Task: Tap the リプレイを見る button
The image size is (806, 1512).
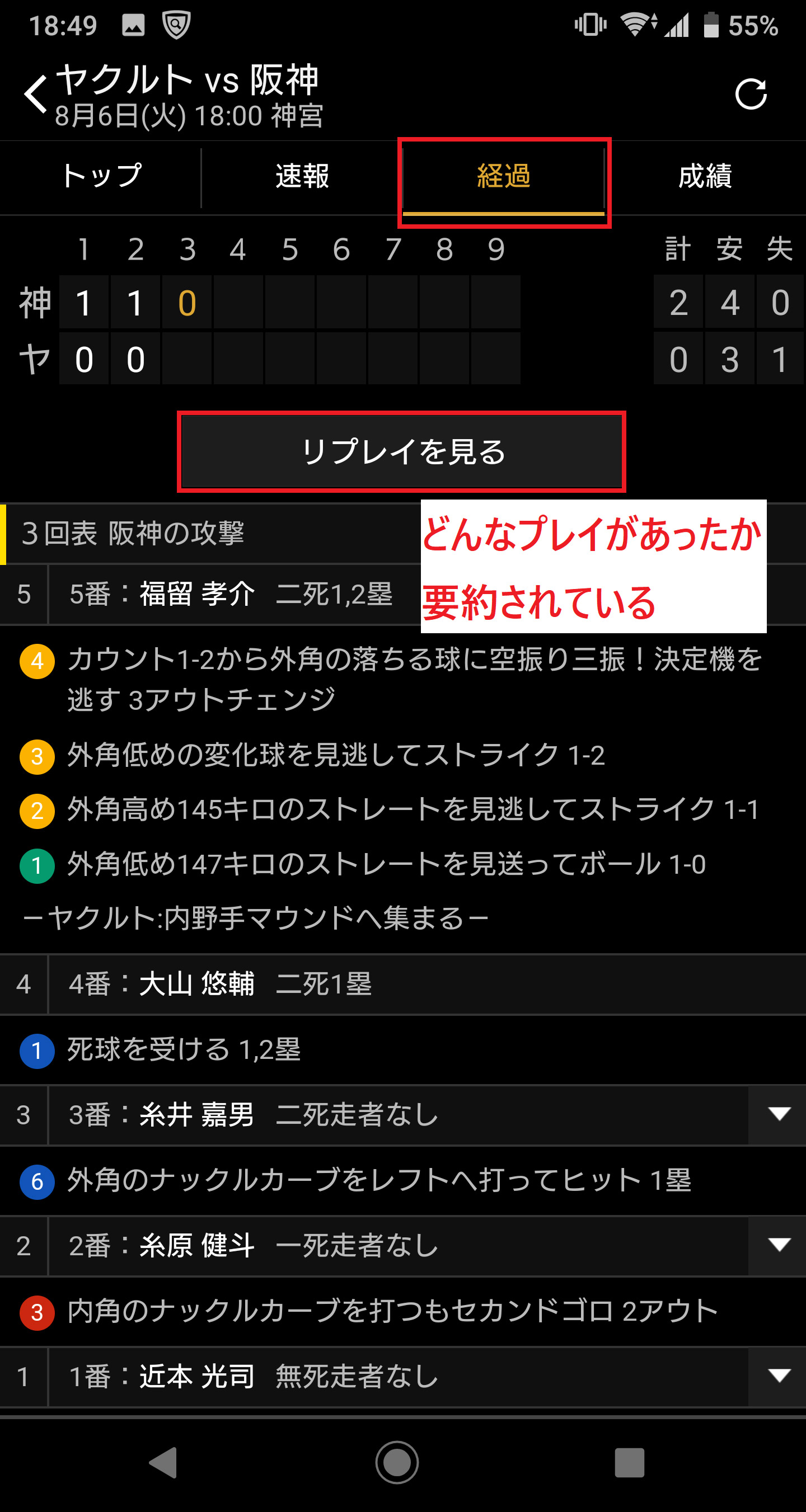Action: click(402, 451)
